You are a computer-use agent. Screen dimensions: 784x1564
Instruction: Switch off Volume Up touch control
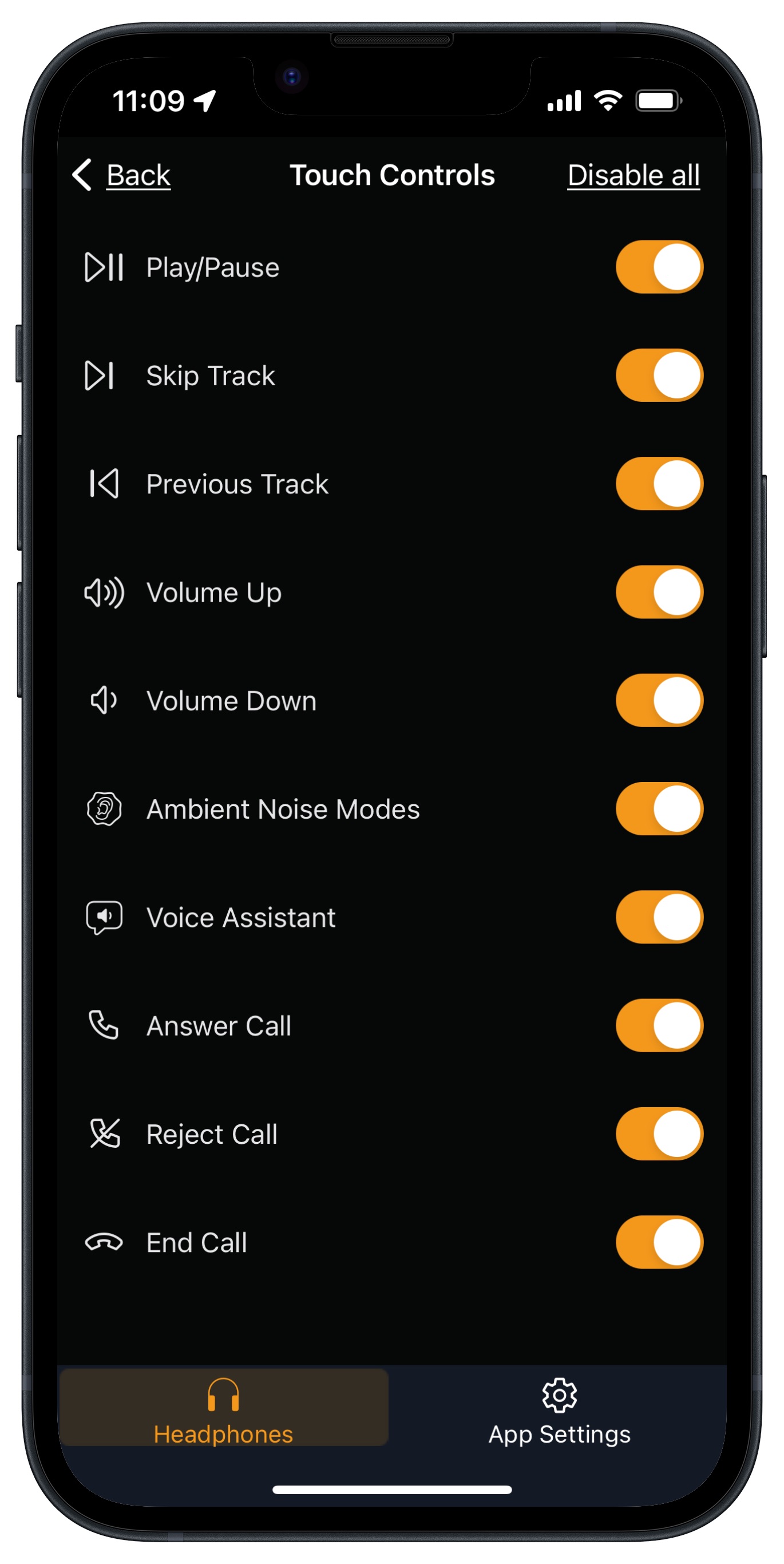[659, 592]
